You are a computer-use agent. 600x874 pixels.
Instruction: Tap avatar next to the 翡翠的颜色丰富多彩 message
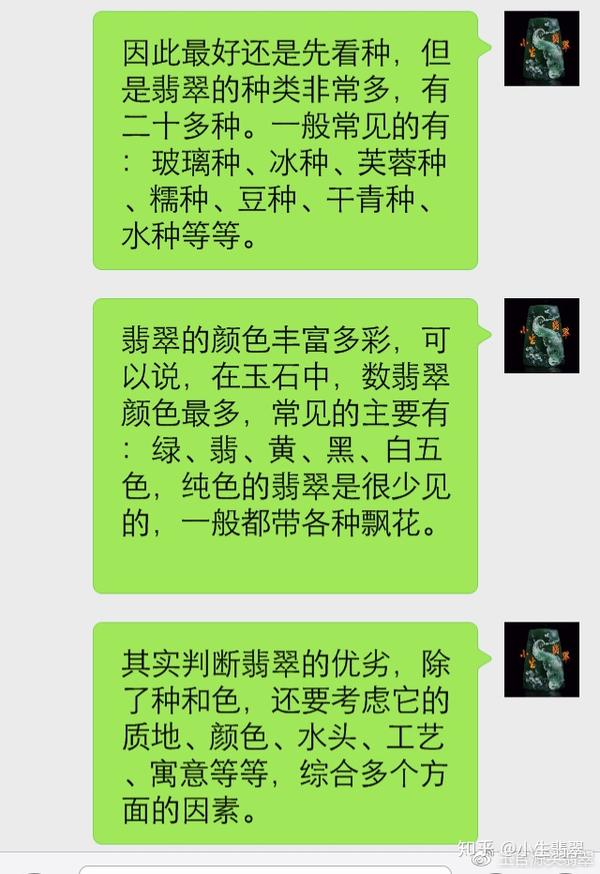click(x=541, y=335)
